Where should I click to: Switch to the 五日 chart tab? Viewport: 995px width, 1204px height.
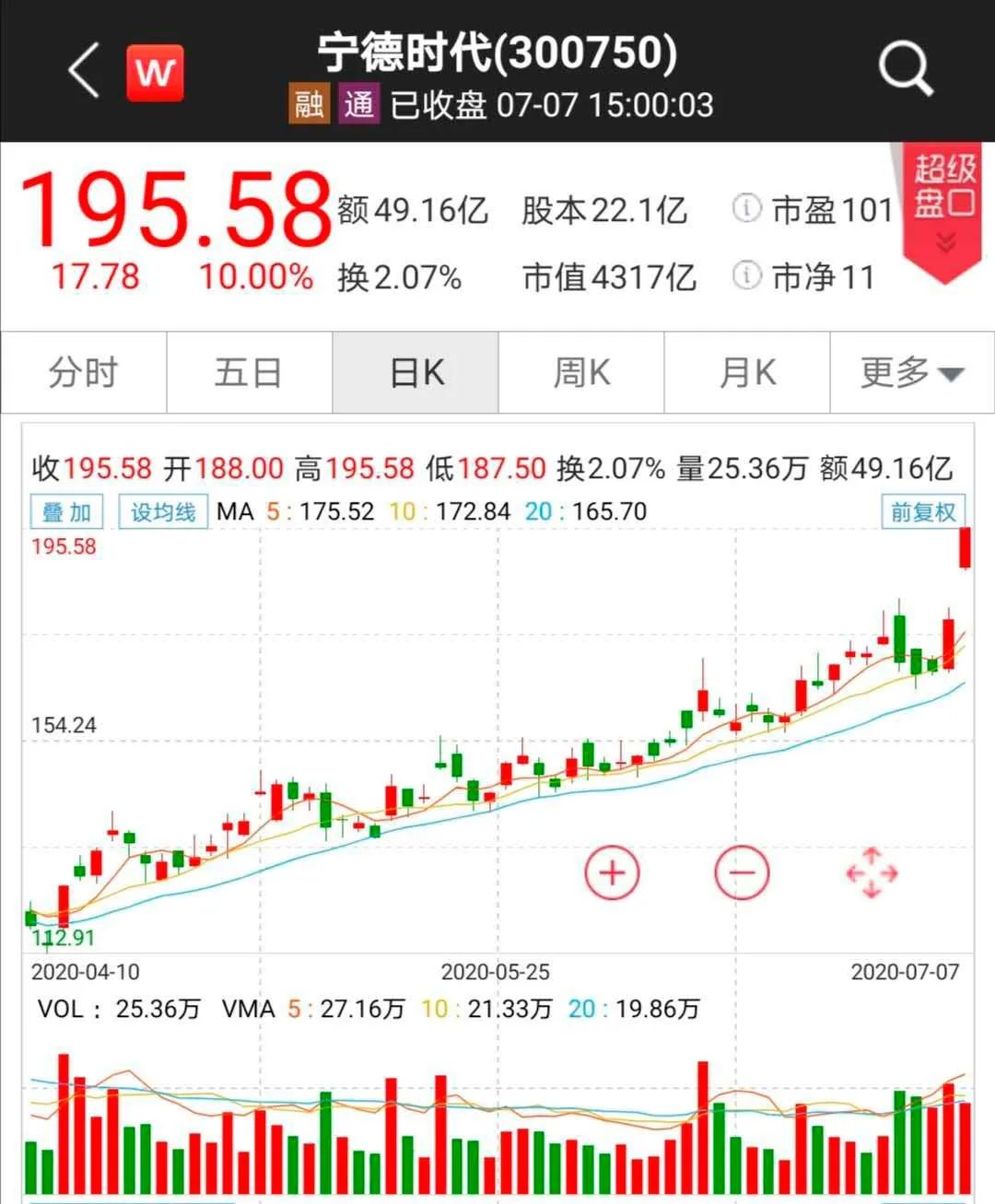click(x=249, y=373)
